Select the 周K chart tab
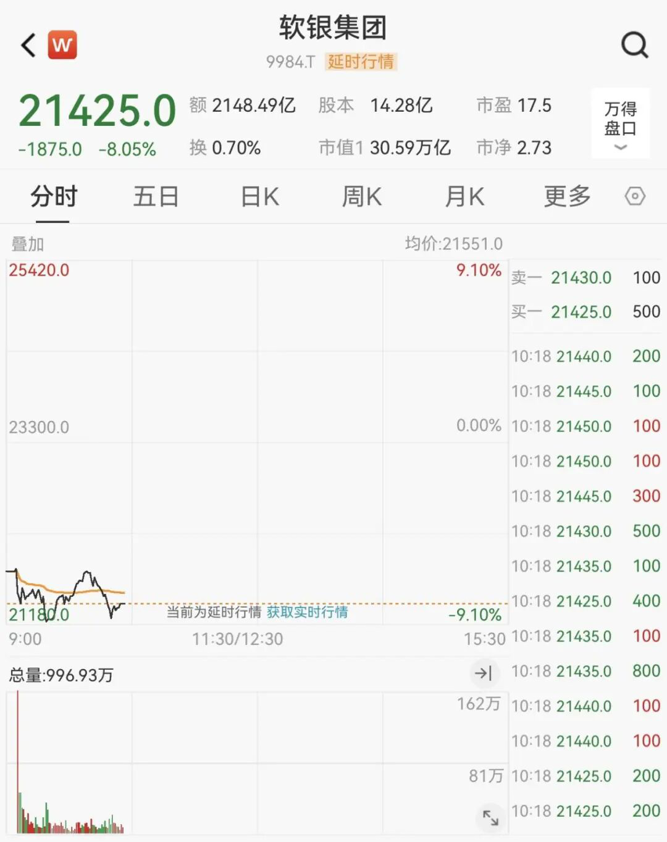This screenshot has height=842, width=667. pyautogui.click(x=361, y=197)
